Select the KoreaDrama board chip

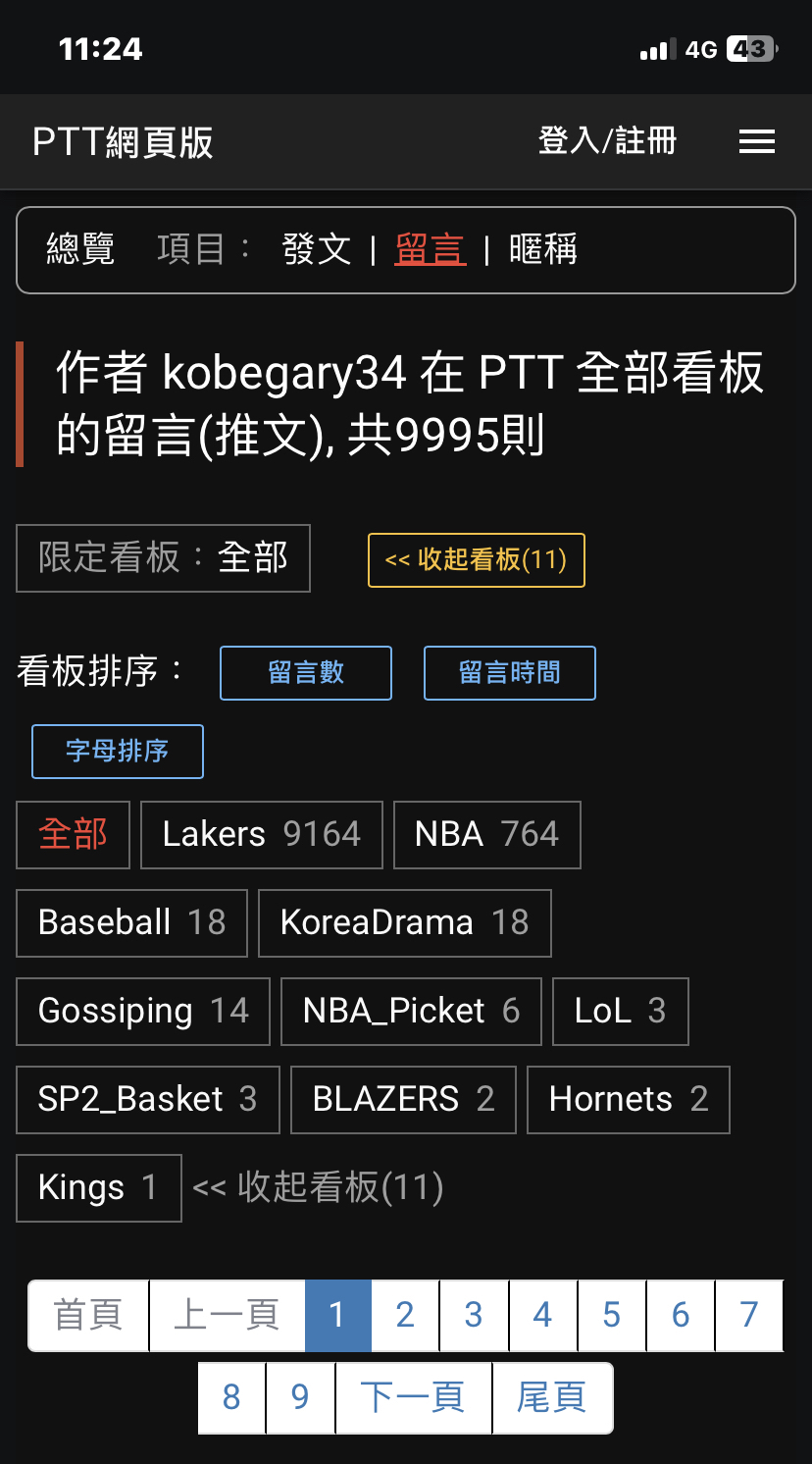click(405, 923)
